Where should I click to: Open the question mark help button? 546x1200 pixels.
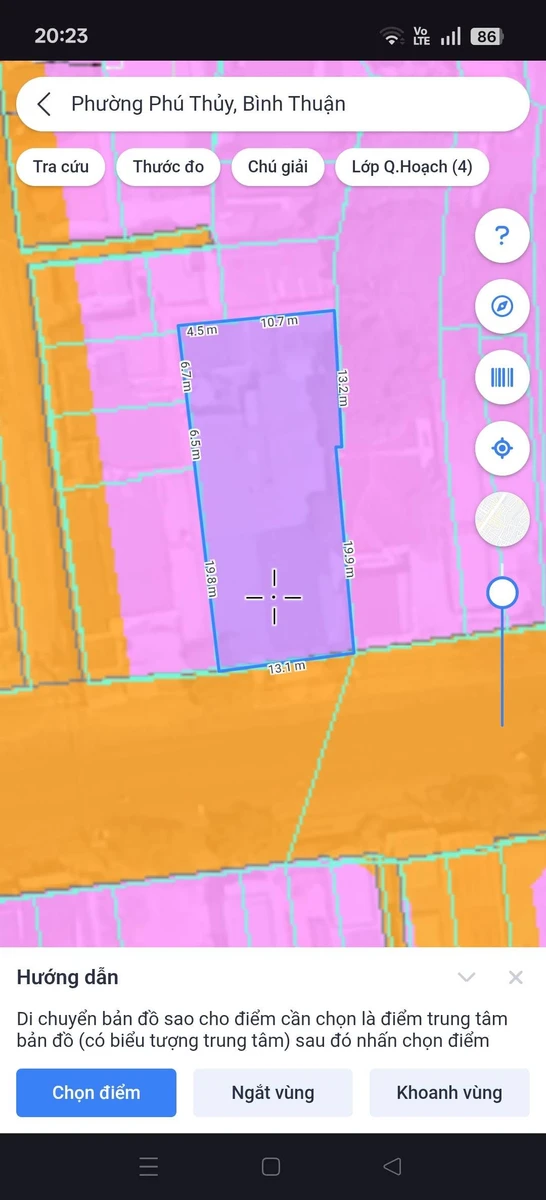click(502, 236)
